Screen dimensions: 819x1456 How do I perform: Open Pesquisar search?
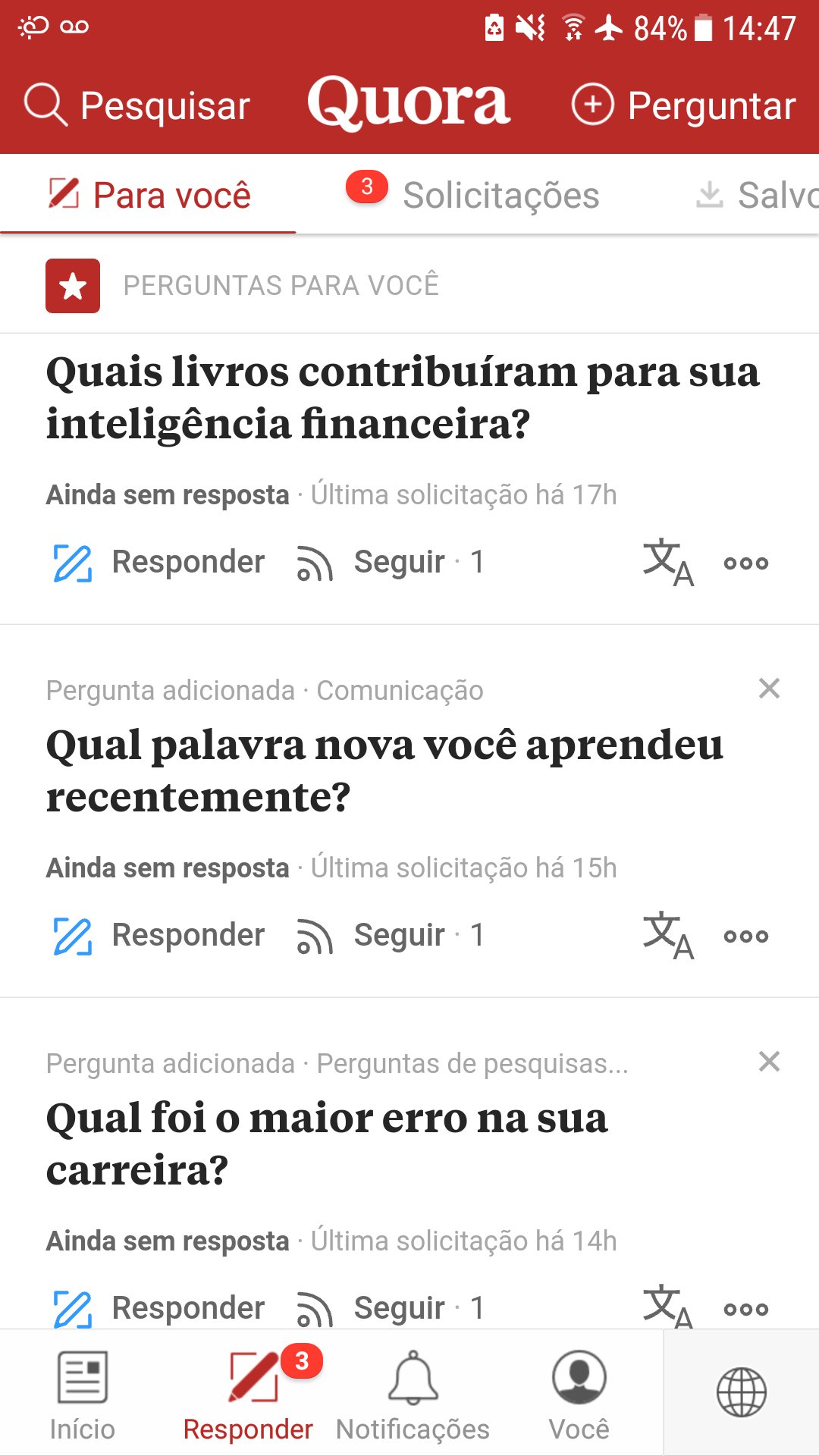click(137, 105)
